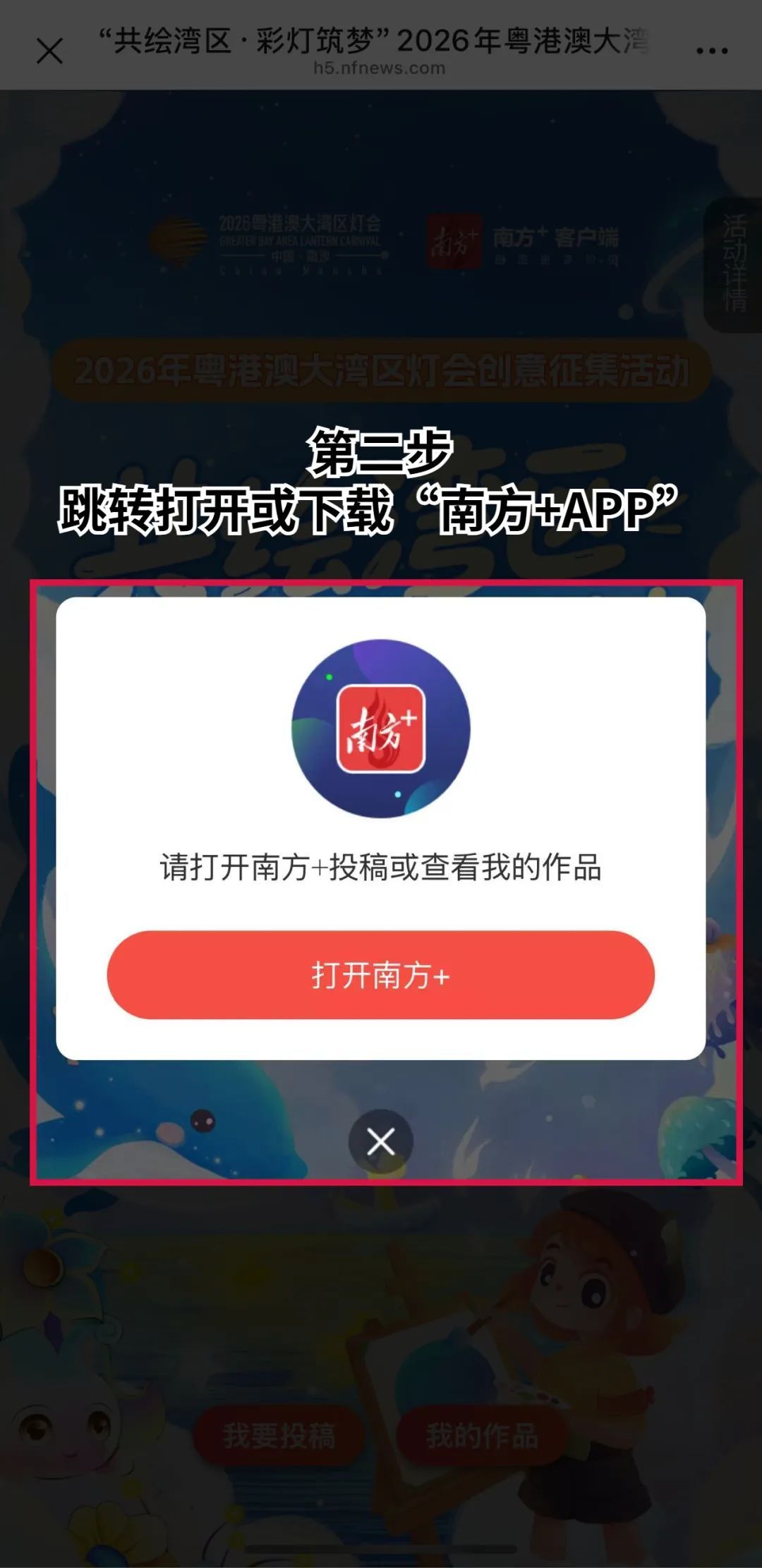The image size is (762, 1568).
Task: Open the three-dot overflow menu
Action: 711,51
